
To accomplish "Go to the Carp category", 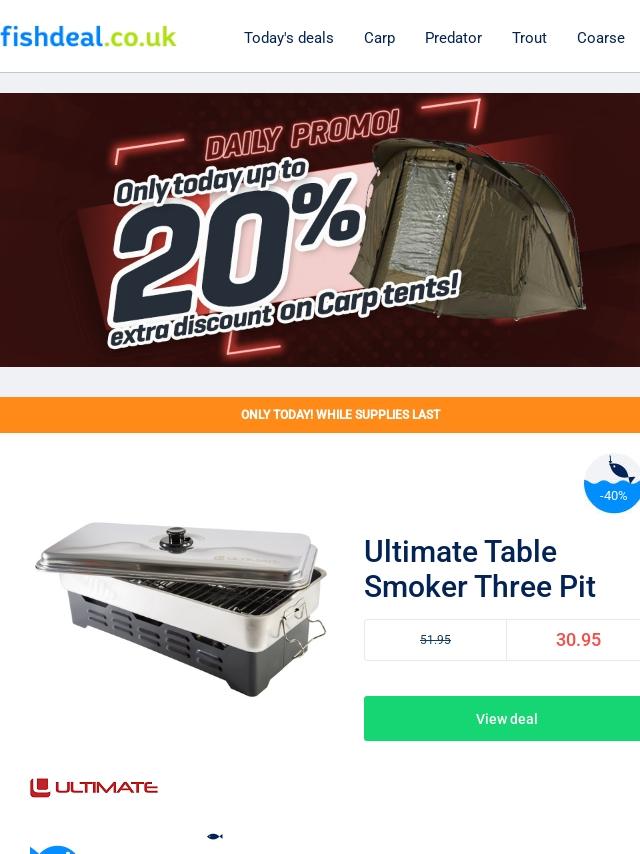I will point(380,38).
